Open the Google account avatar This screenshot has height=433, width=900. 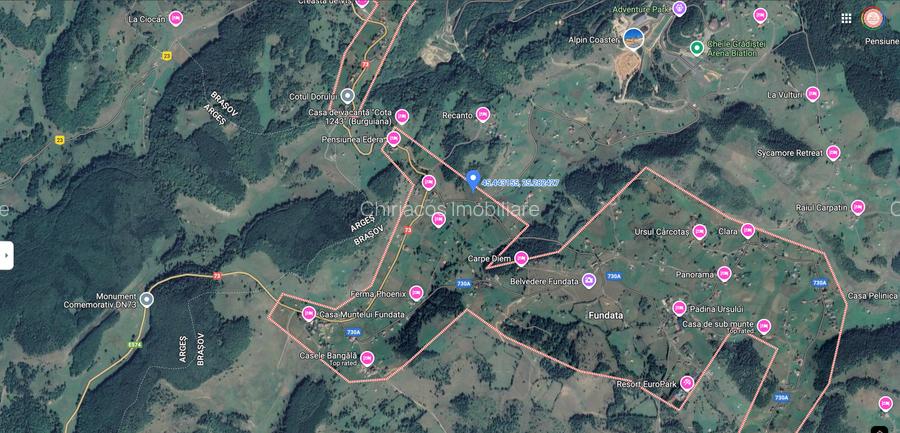pyautogui.click(x=872, y=18)
